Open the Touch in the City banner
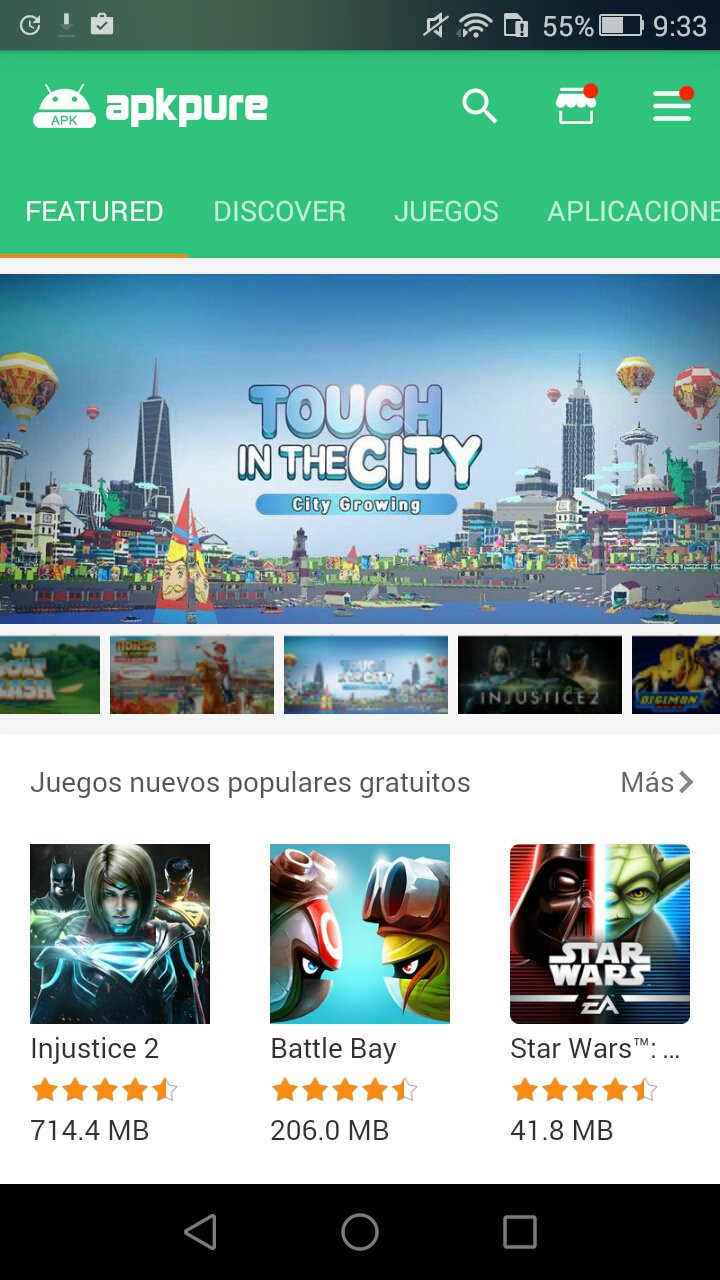720x1280 pixels. point(360,448)
